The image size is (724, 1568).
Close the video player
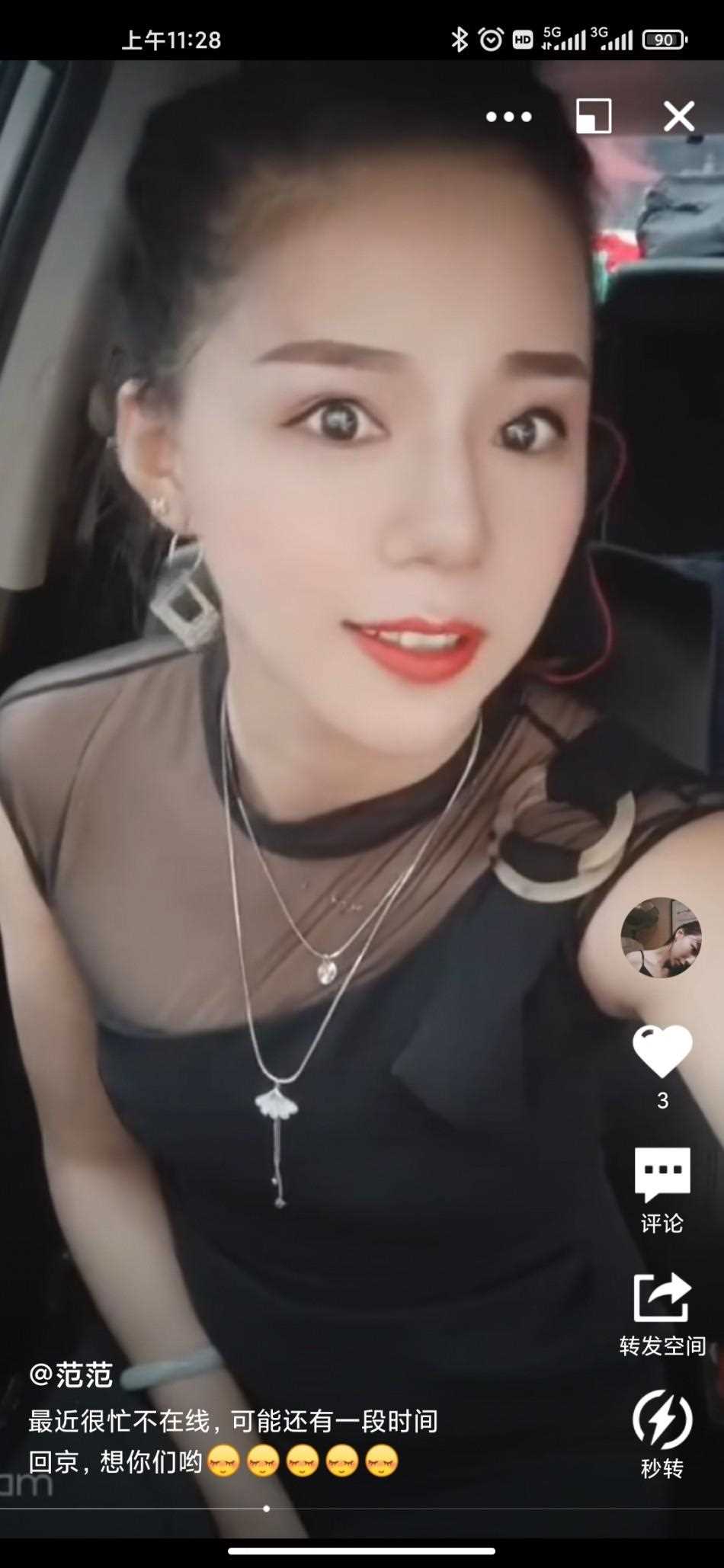pos(678,117)
